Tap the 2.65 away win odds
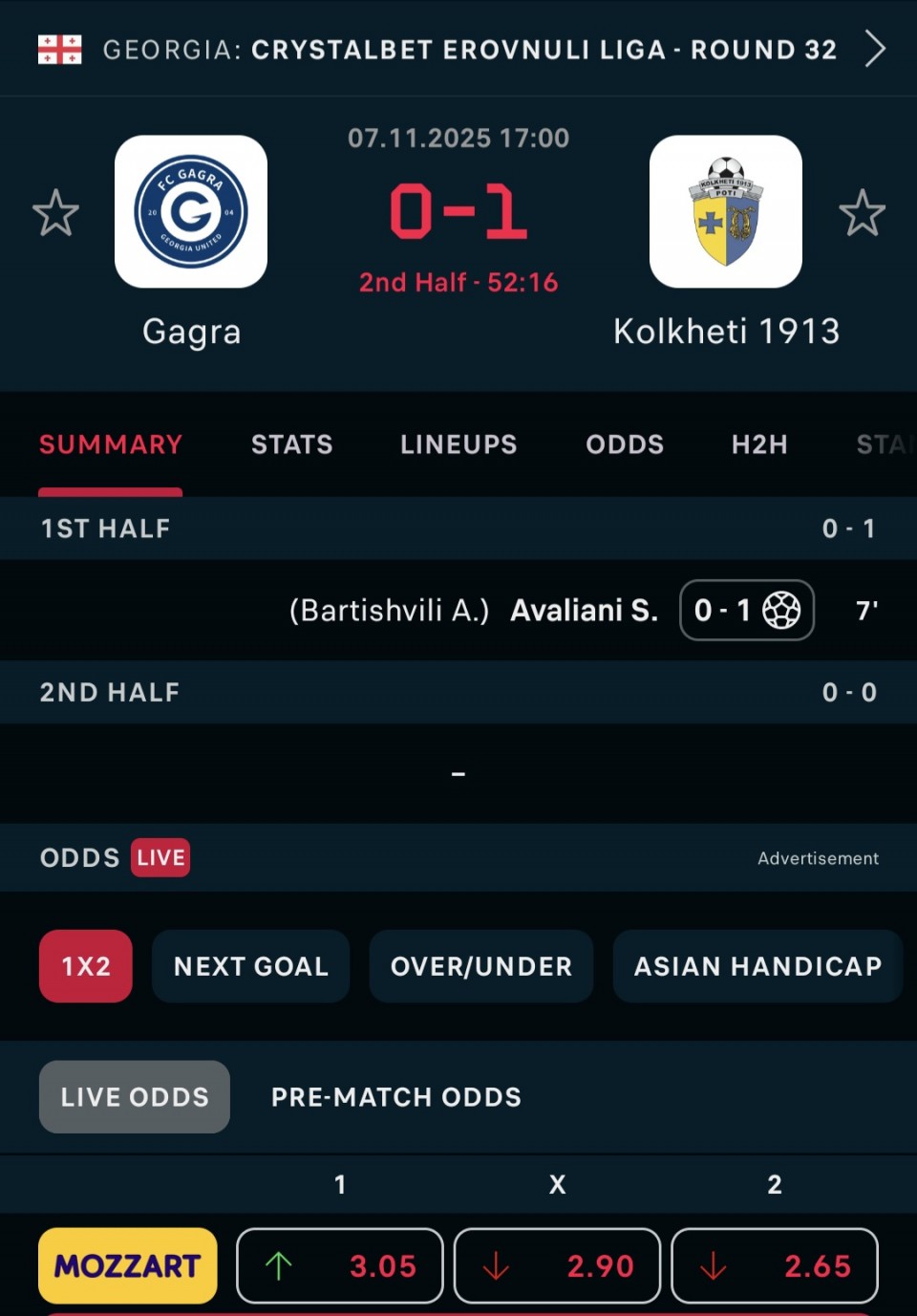The width and height of the screenshot is (917, 1316). click(x=775, y=1266)
